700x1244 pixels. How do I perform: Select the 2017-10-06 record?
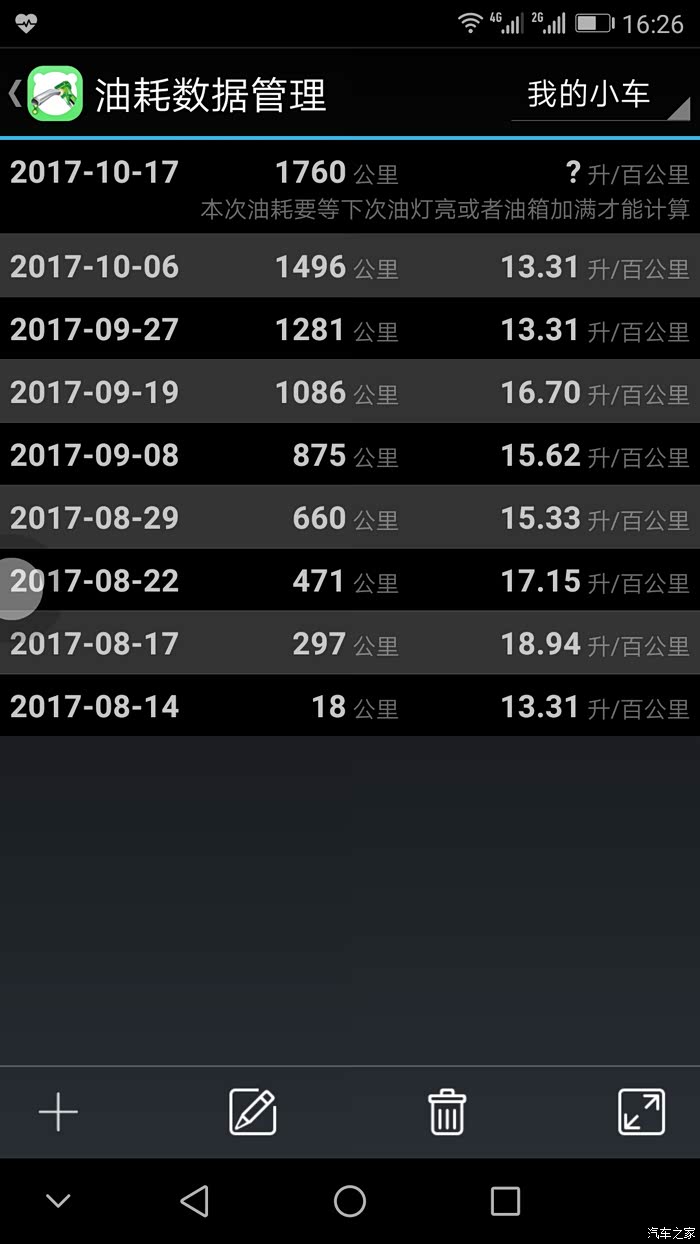pyautogui.click(x=350, y=265)
